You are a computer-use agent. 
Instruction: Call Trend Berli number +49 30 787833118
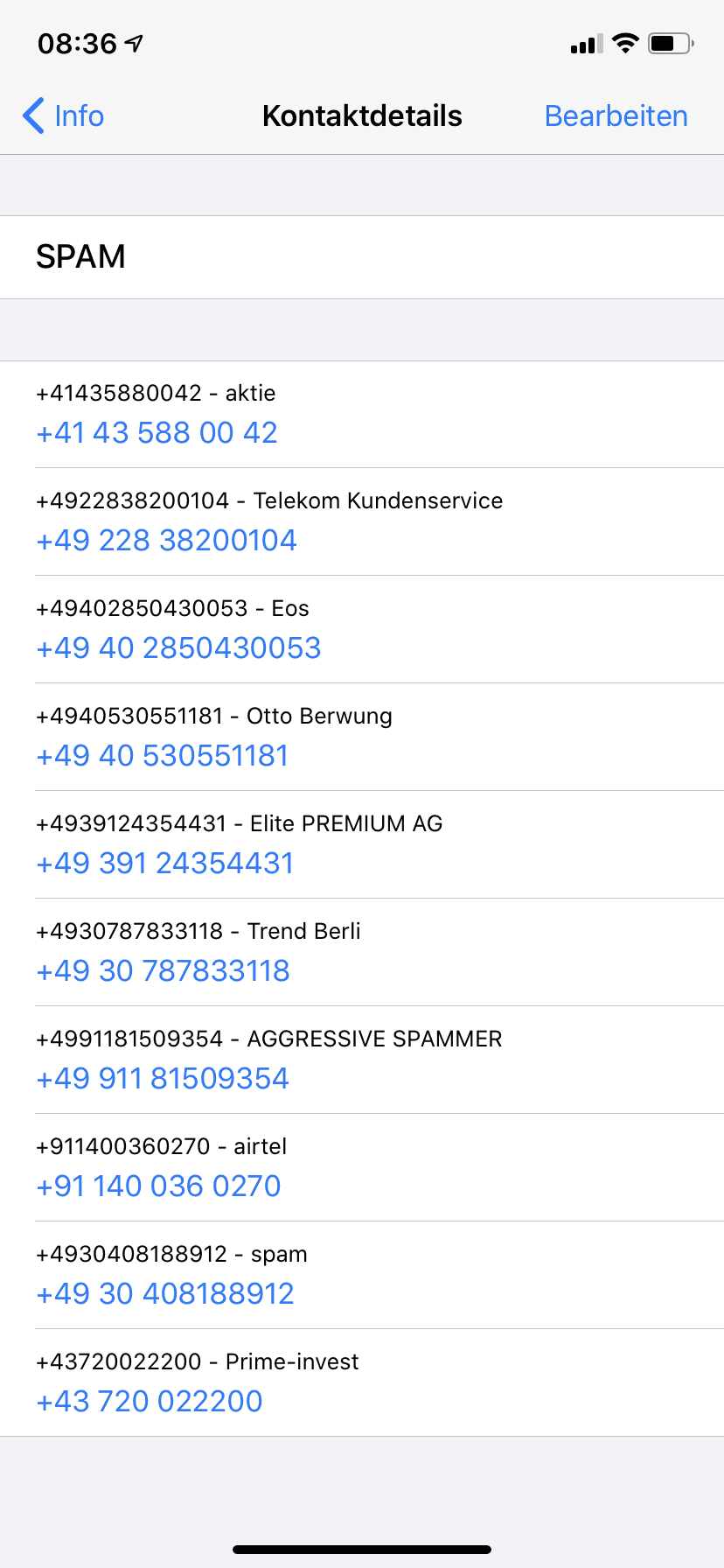(163, 970)
